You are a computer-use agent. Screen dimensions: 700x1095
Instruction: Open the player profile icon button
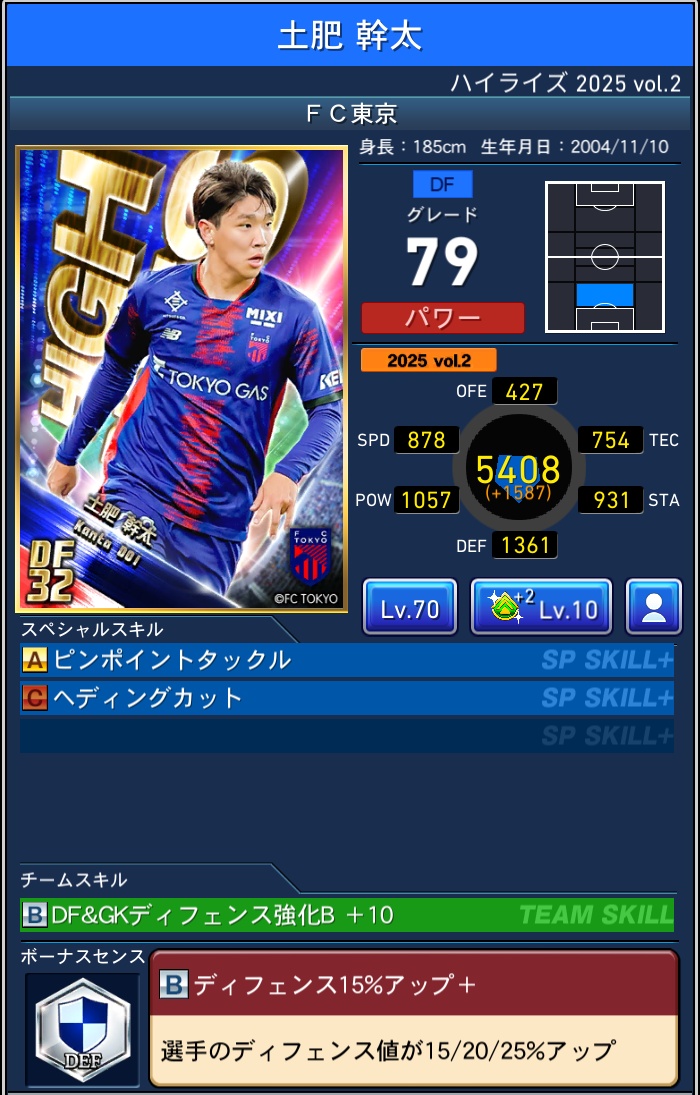[x=654, y=607]
